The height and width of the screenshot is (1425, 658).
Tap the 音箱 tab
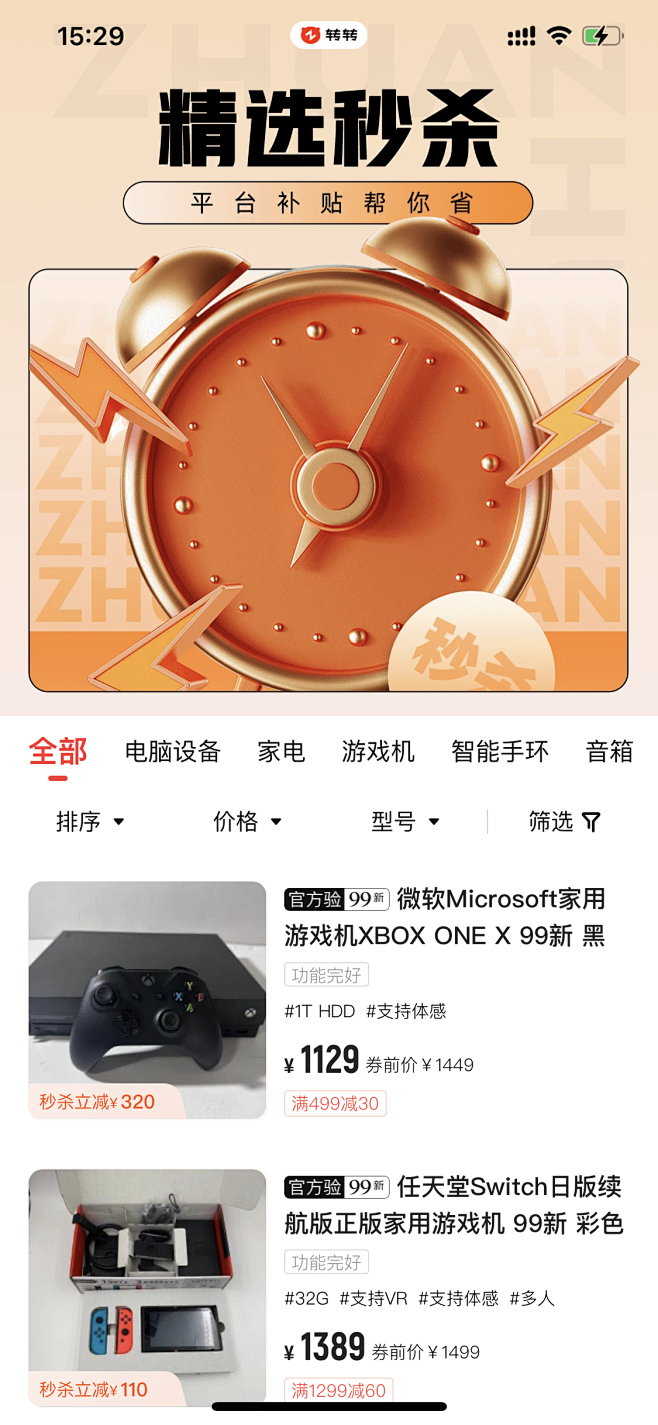click(609, 752)
